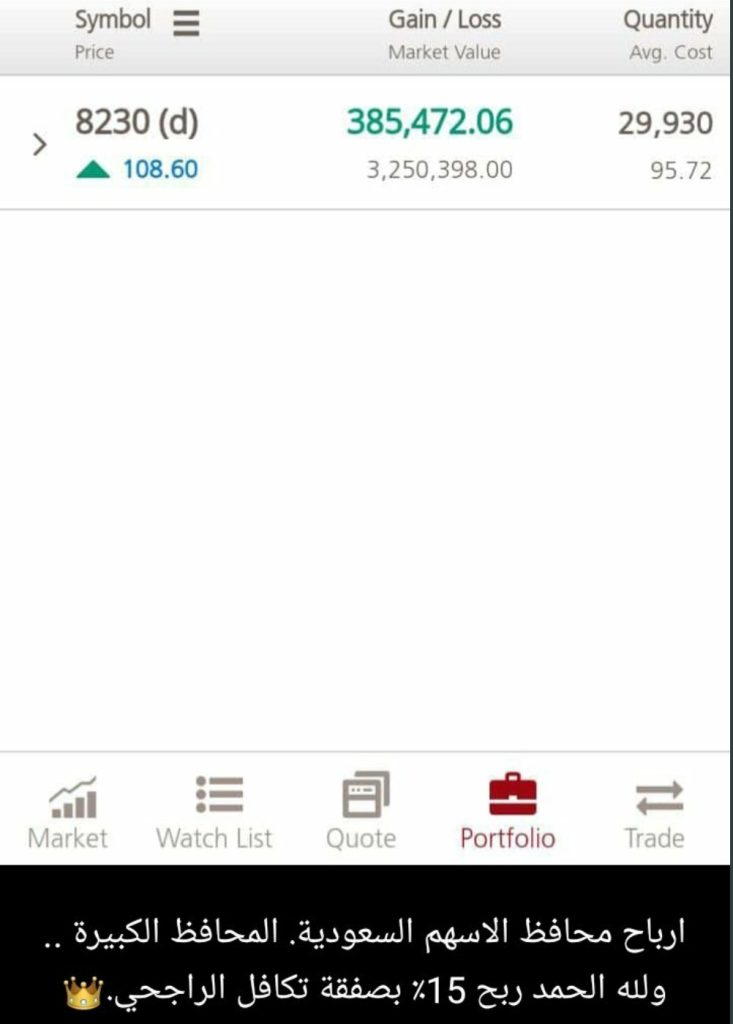Select the Portfolio briefcase icon

pyautogui.click(x=510, y=795)
